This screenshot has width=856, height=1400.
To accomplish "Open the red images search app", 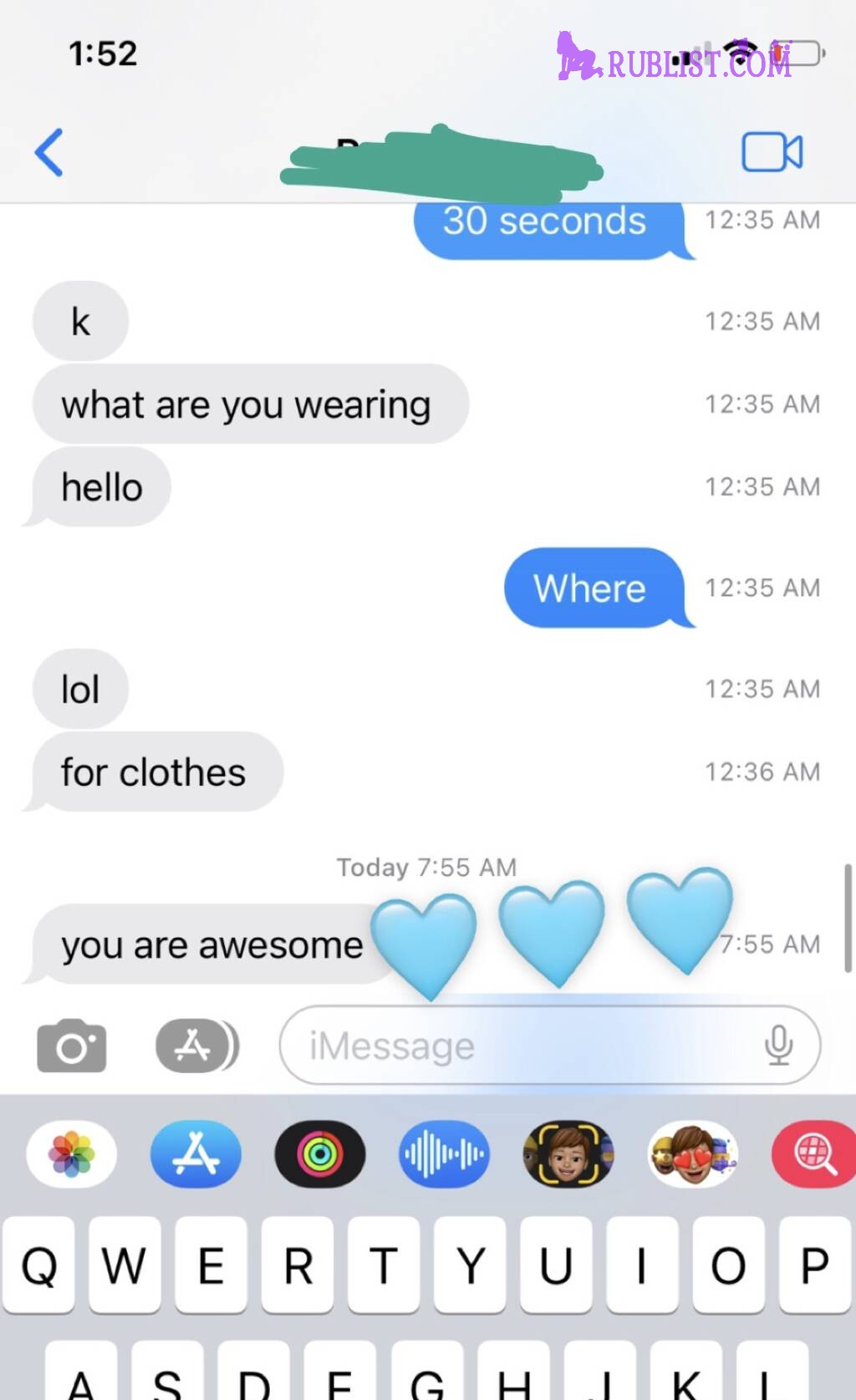I will coord(814,1154).
